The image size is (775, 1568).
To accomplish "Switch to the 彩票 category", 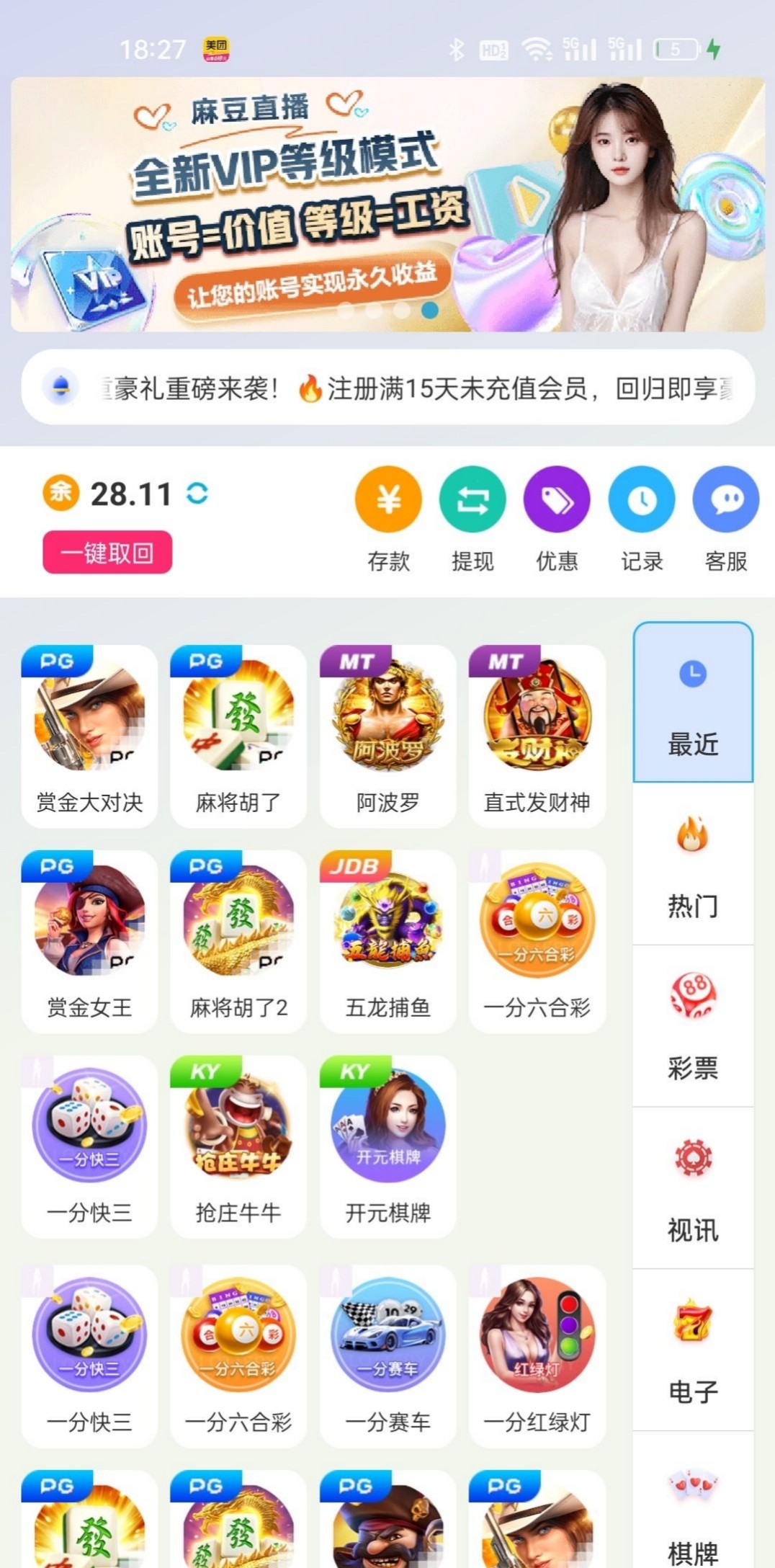I will (693, 1026).
